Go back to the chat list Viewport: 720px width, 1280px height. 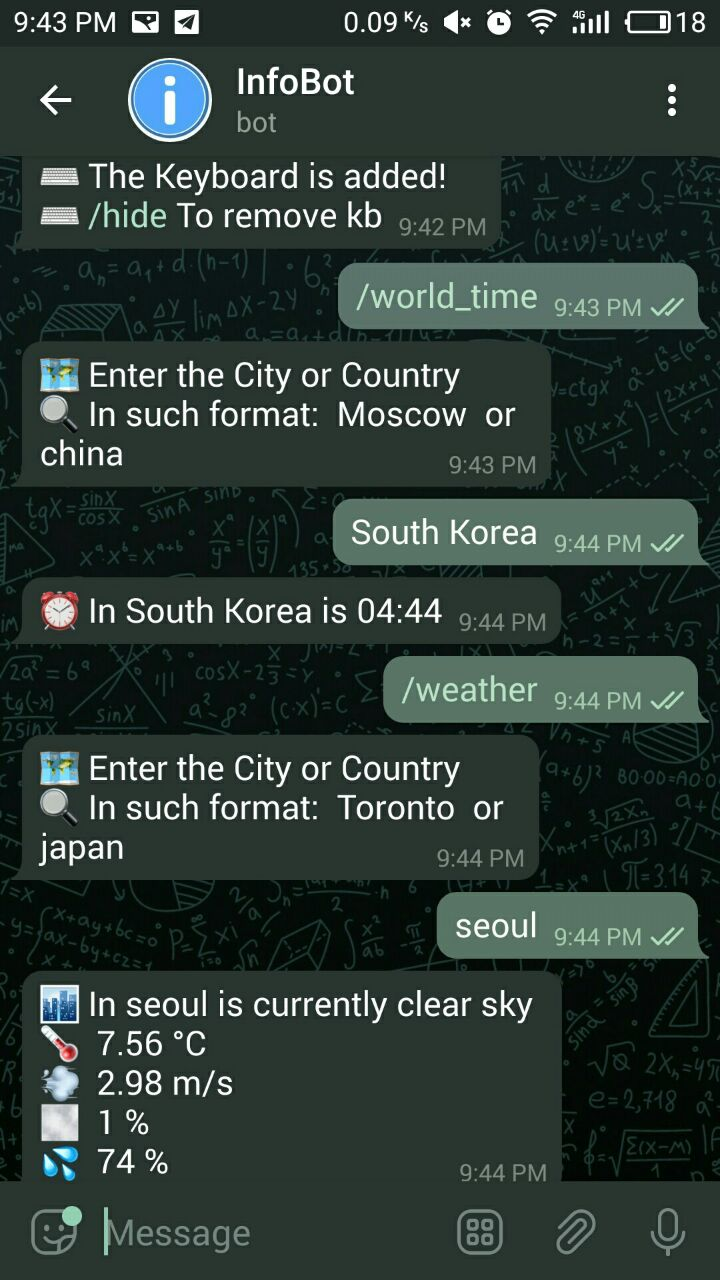(x=55, y=100)
